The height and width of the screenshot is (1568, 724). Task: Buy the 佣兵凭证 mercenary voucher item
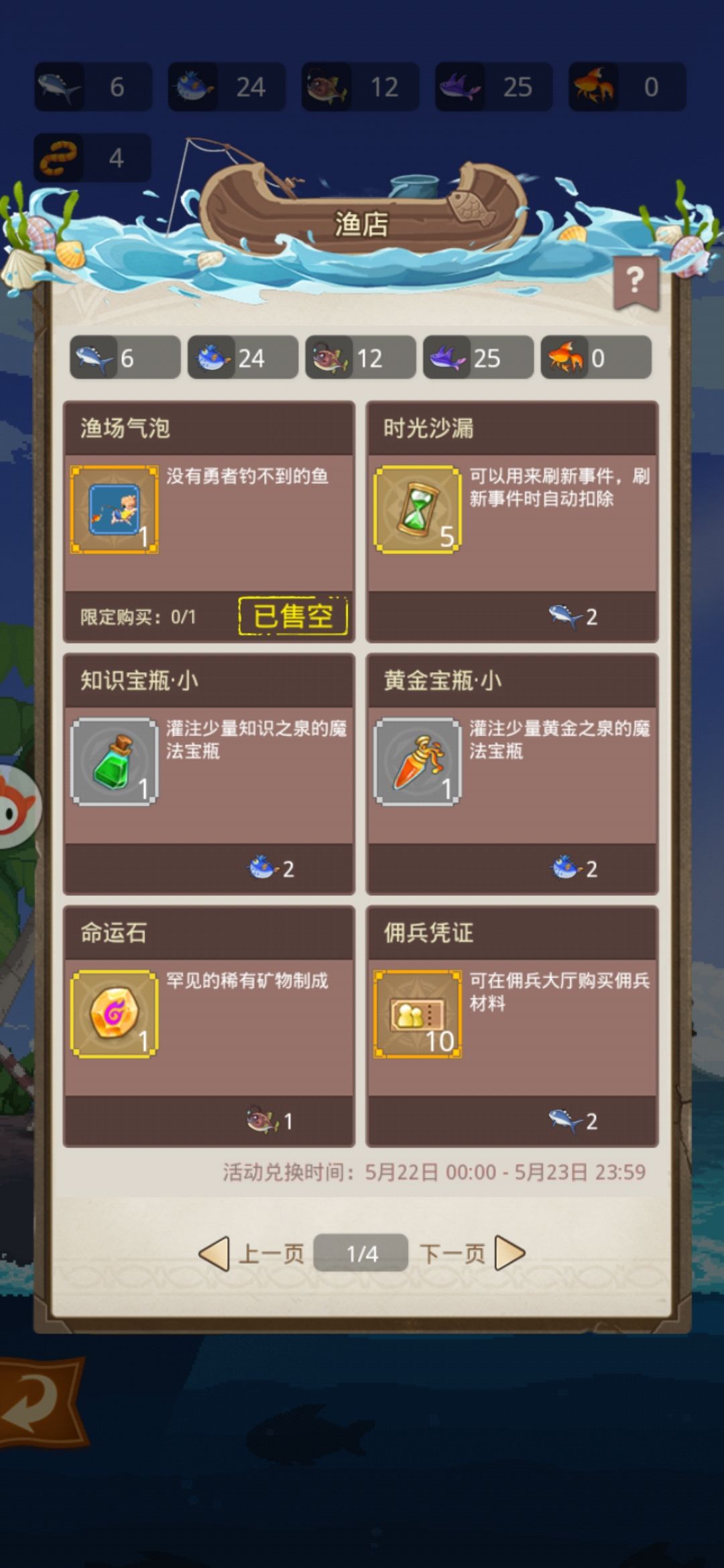point(512,1026)
